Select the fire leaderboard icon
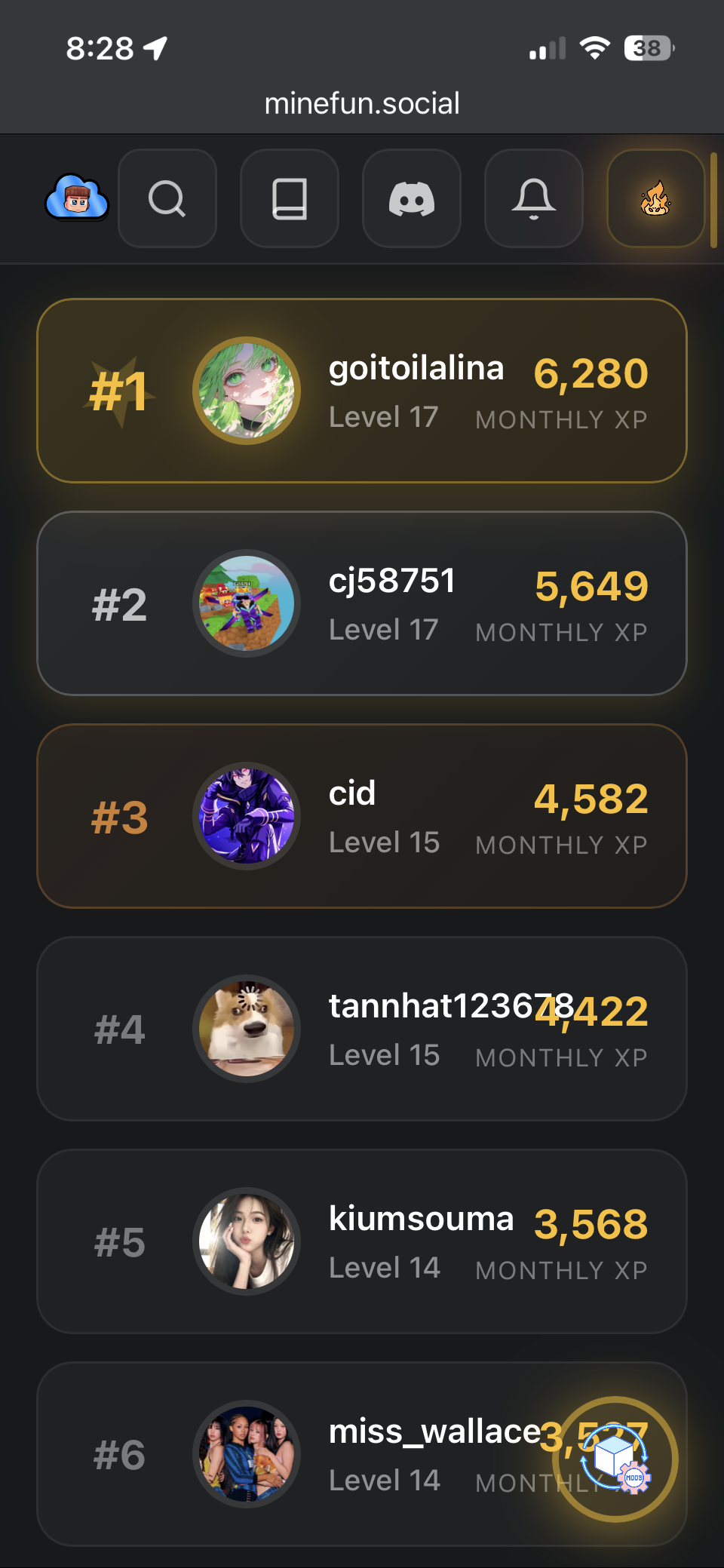The width and height of the screenshot is (724, 1568). pos(655,198)
